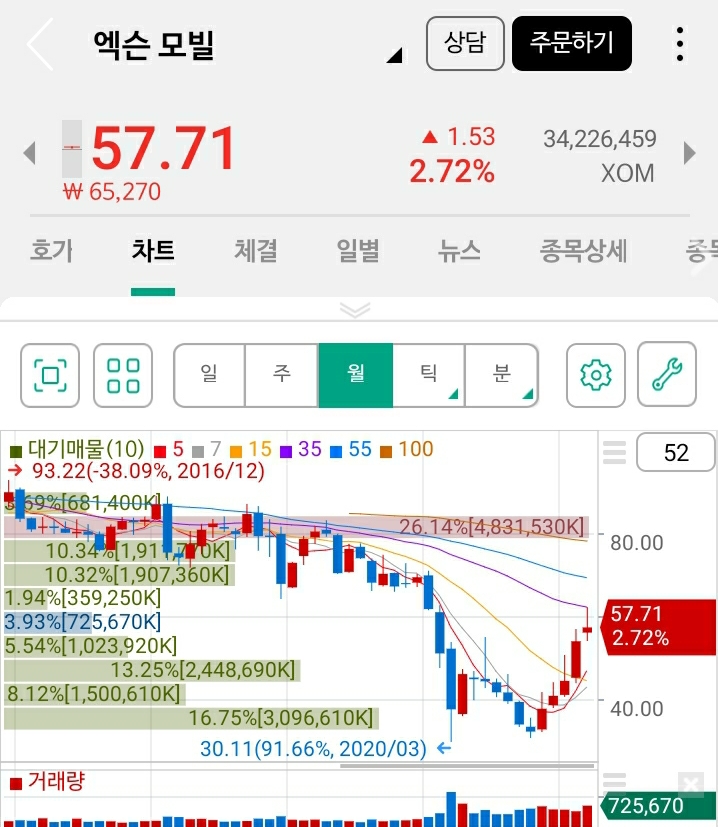Open the chart tools wrench
The width and height of the screenshot is (718, 827).
coord(666,376)
